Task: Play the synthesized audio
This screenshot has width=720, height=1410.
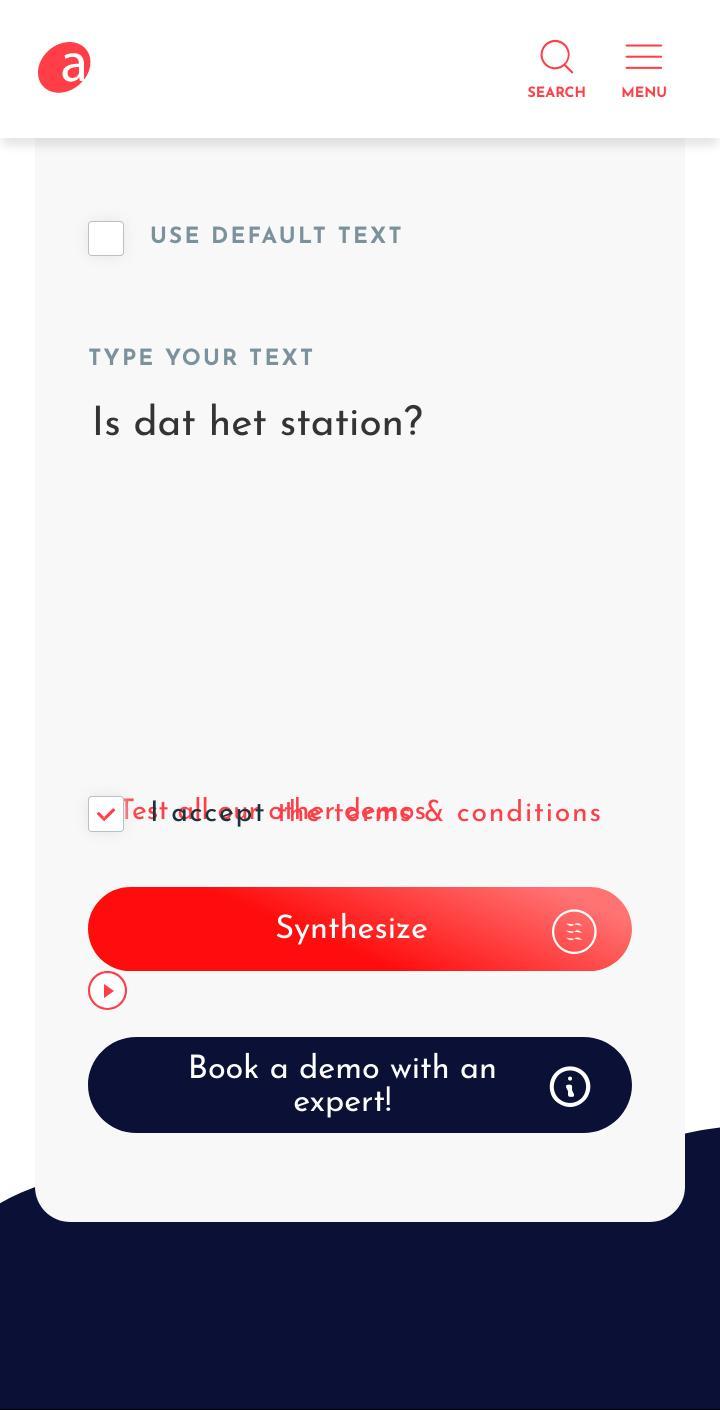Action: point(108,991)
